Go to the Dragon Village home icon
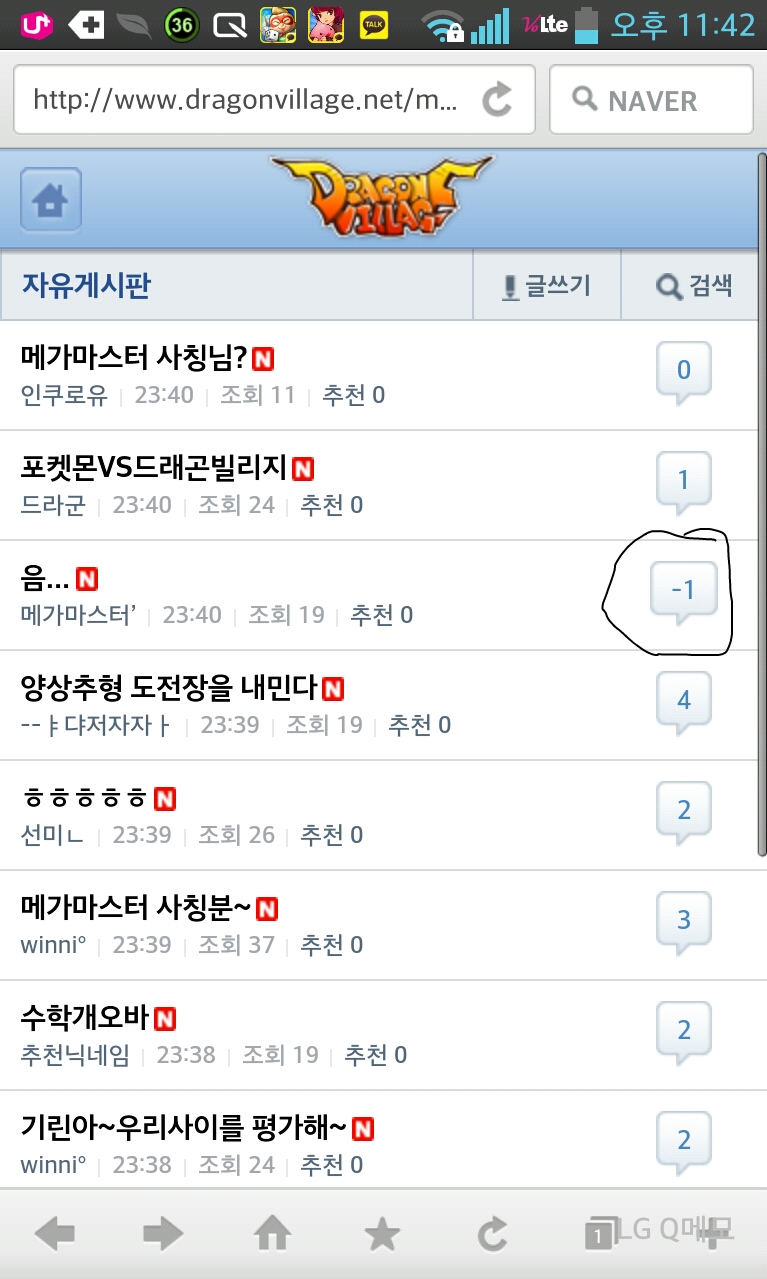767x1279 pixels. coord(51,200)
